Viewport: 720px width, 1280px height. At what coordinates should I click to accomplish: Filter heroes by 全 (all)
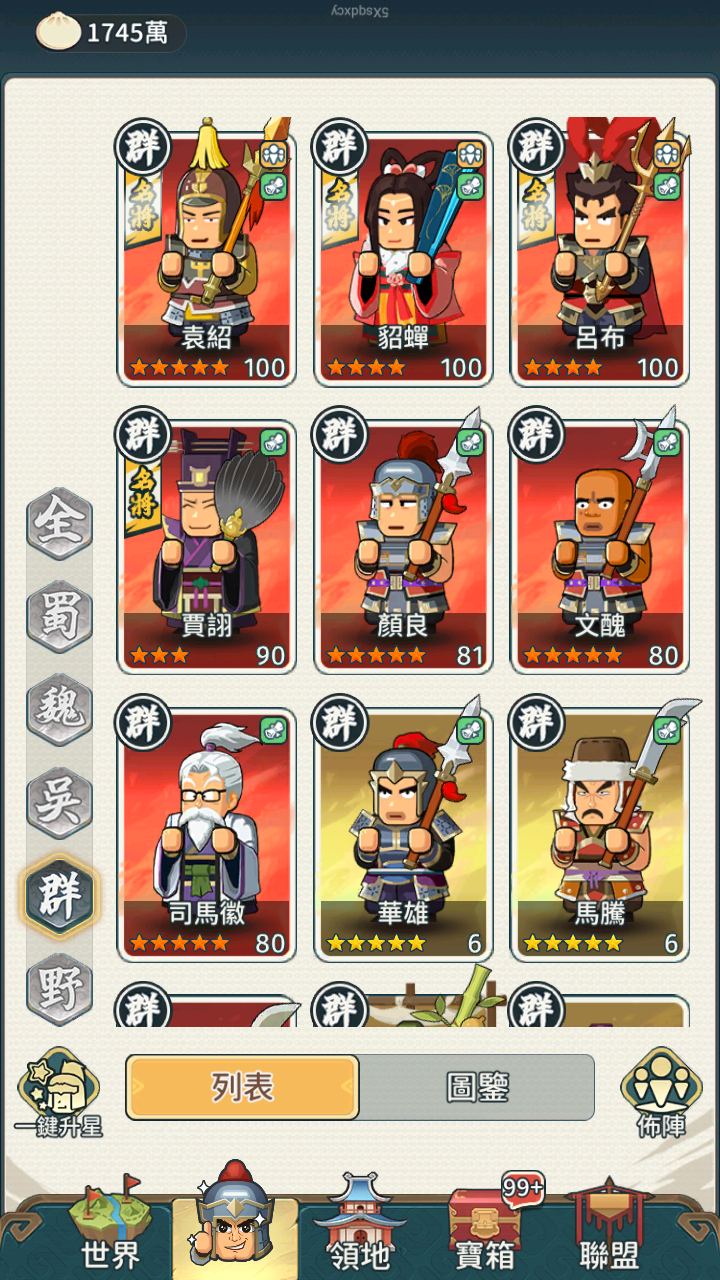60,523
